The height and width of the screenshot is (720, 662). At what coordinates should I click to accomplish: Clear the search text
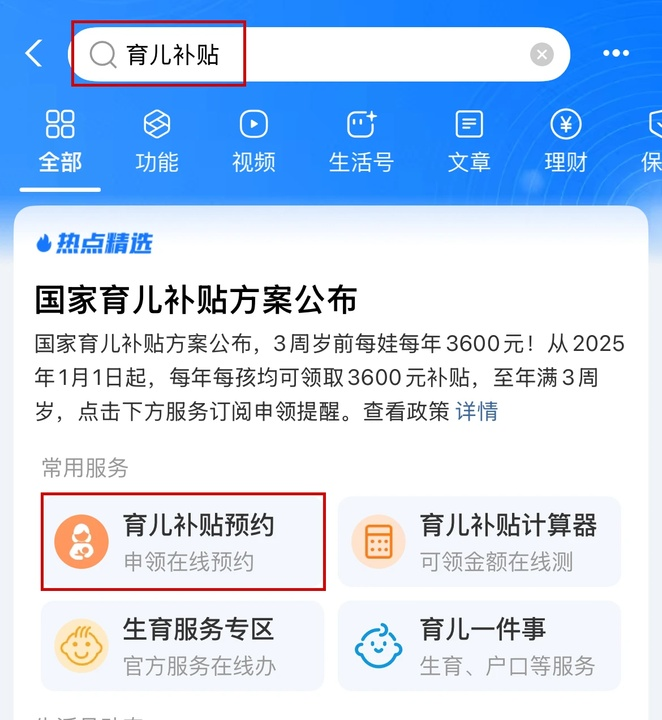coord(541,54)
